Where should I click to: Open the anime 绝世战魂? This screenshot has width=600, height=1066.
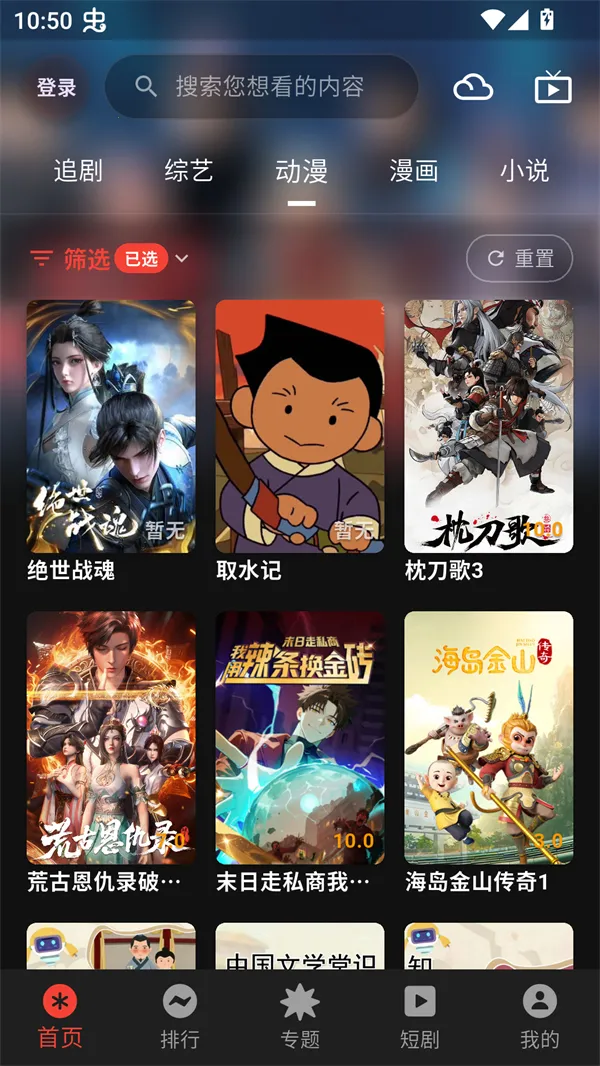(x=111, y=427)
